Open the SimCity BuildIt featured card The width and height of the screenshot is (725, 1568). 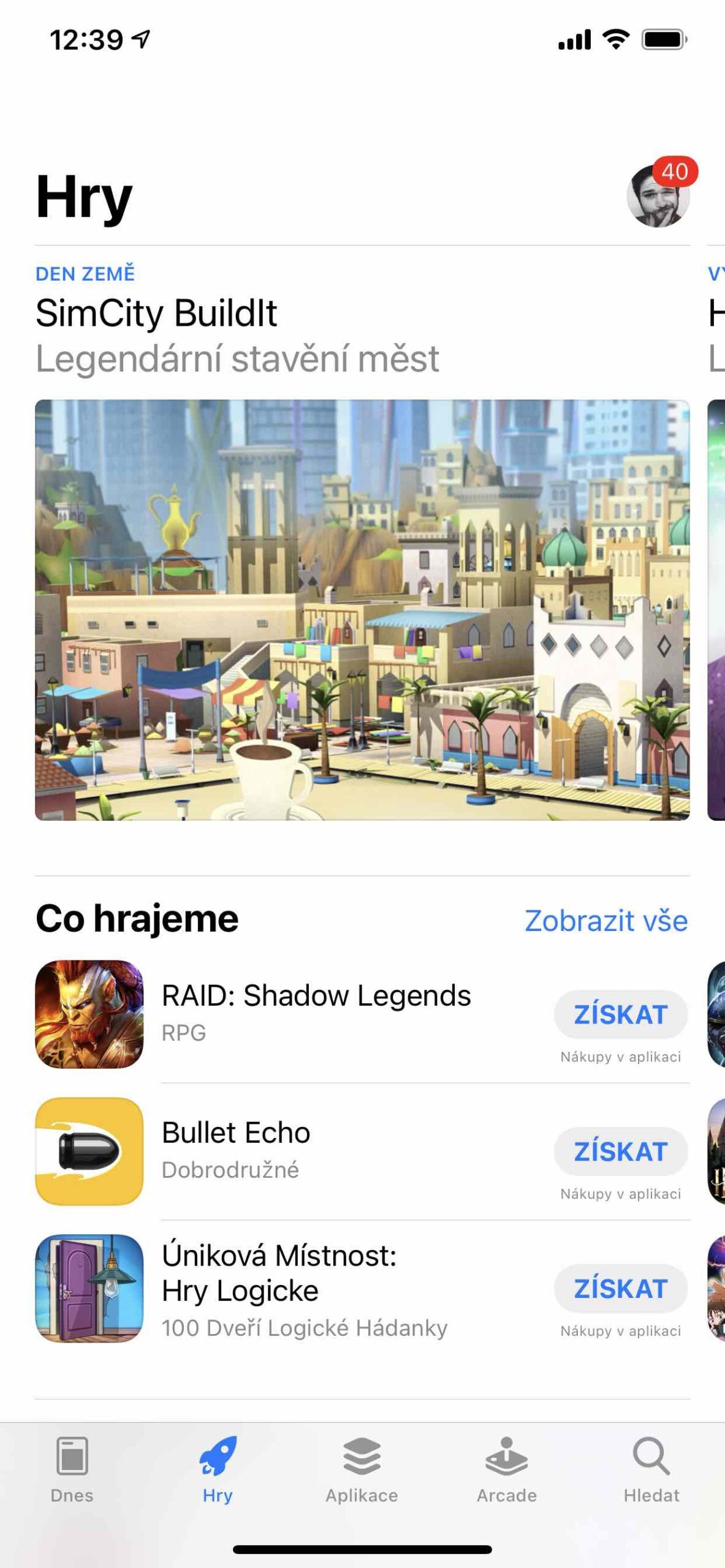[x=362, y=609]
